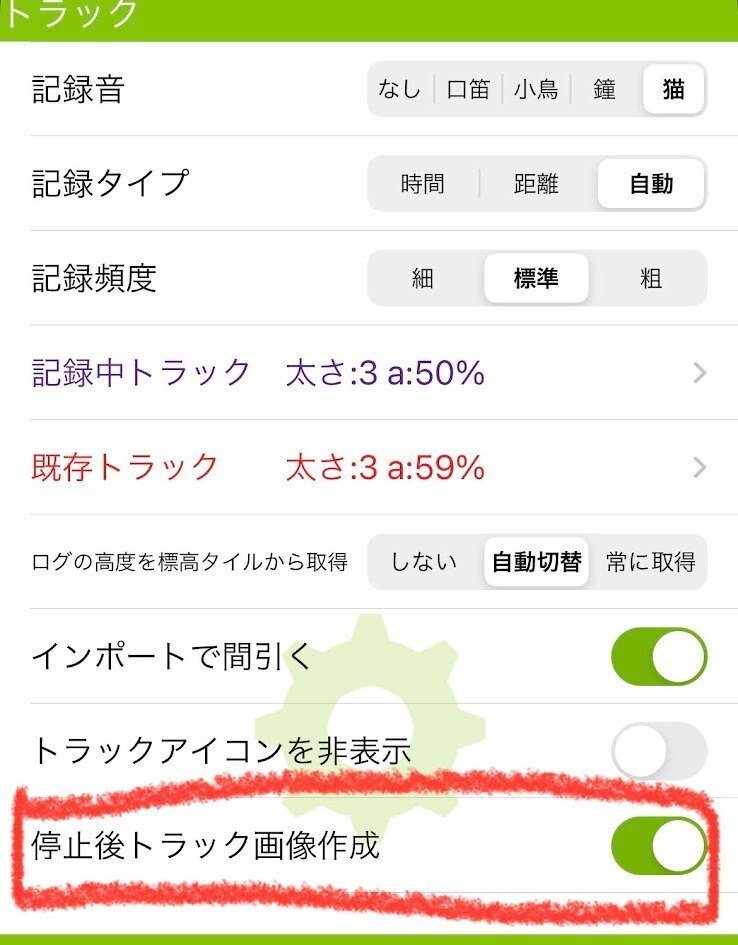738x945 pixels.
Task: Select 猫 recording sound
Action: pos(673,90)
